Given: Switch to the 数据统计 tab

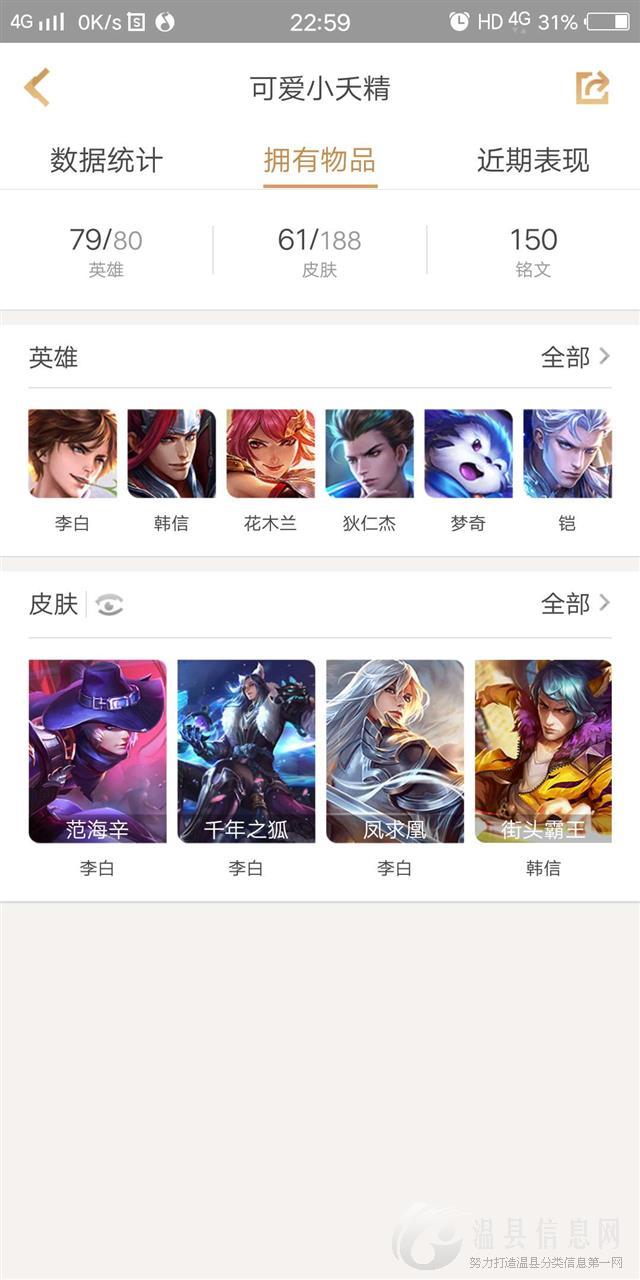Looking at the screenshot, I should (x=106, y=160).
